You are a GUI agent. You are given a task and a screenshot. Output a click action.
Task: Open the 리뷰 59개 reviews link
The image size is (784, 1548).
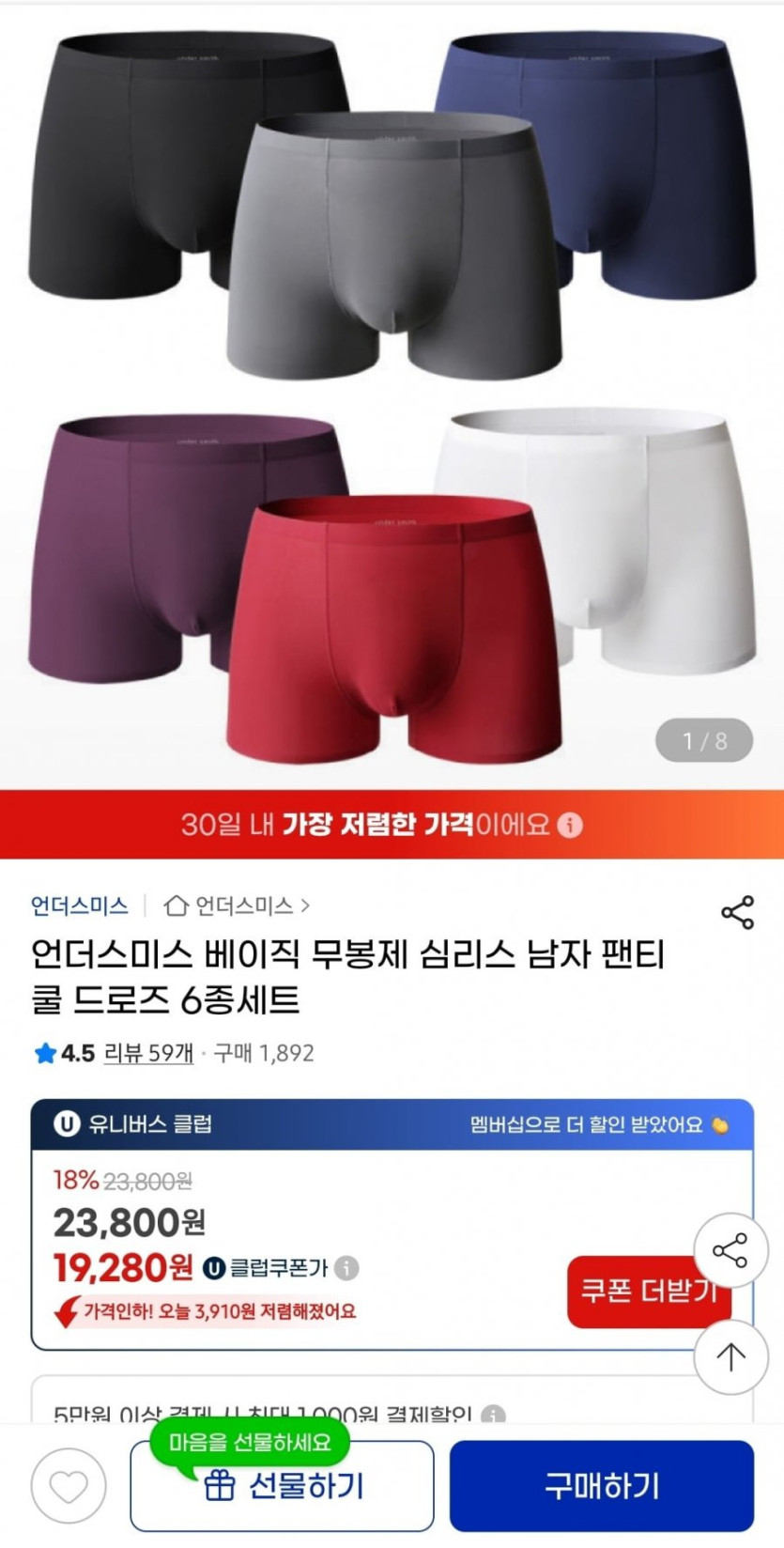click(x=148, y=1053)
